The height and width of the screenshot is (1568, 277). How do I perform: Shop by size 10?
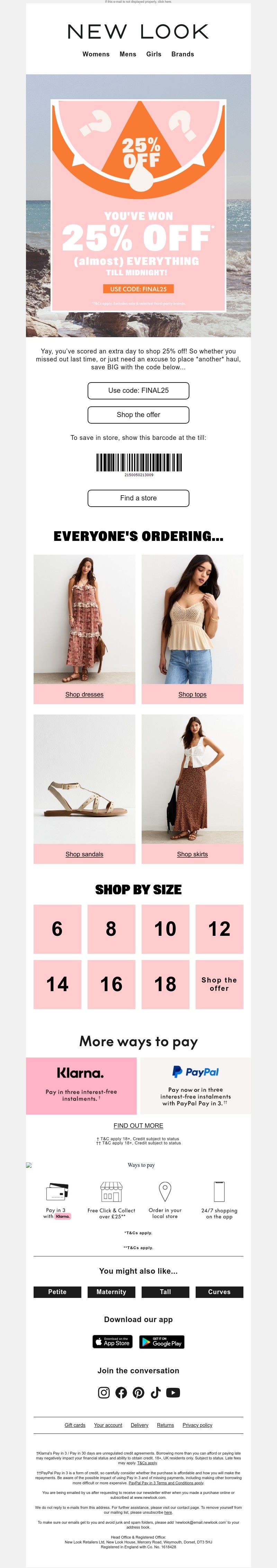(165, 929)
